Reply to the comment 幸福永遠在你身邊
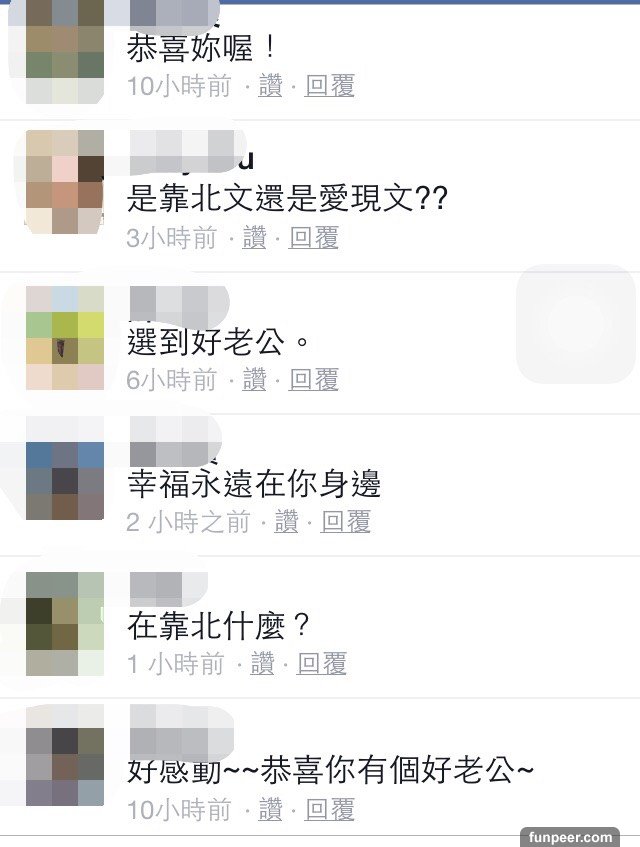640x847 pixels. tap(346, 522)
